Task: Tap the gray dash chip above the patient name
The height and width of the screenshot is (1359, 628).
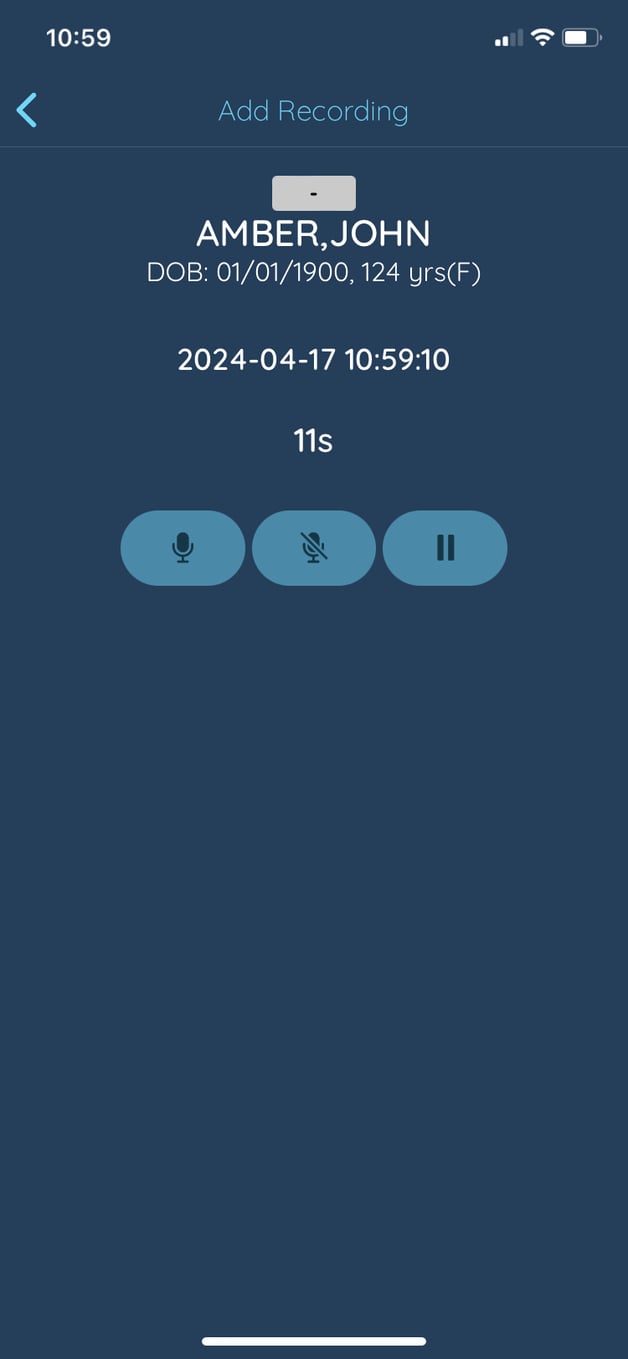Action: (314, 193)
